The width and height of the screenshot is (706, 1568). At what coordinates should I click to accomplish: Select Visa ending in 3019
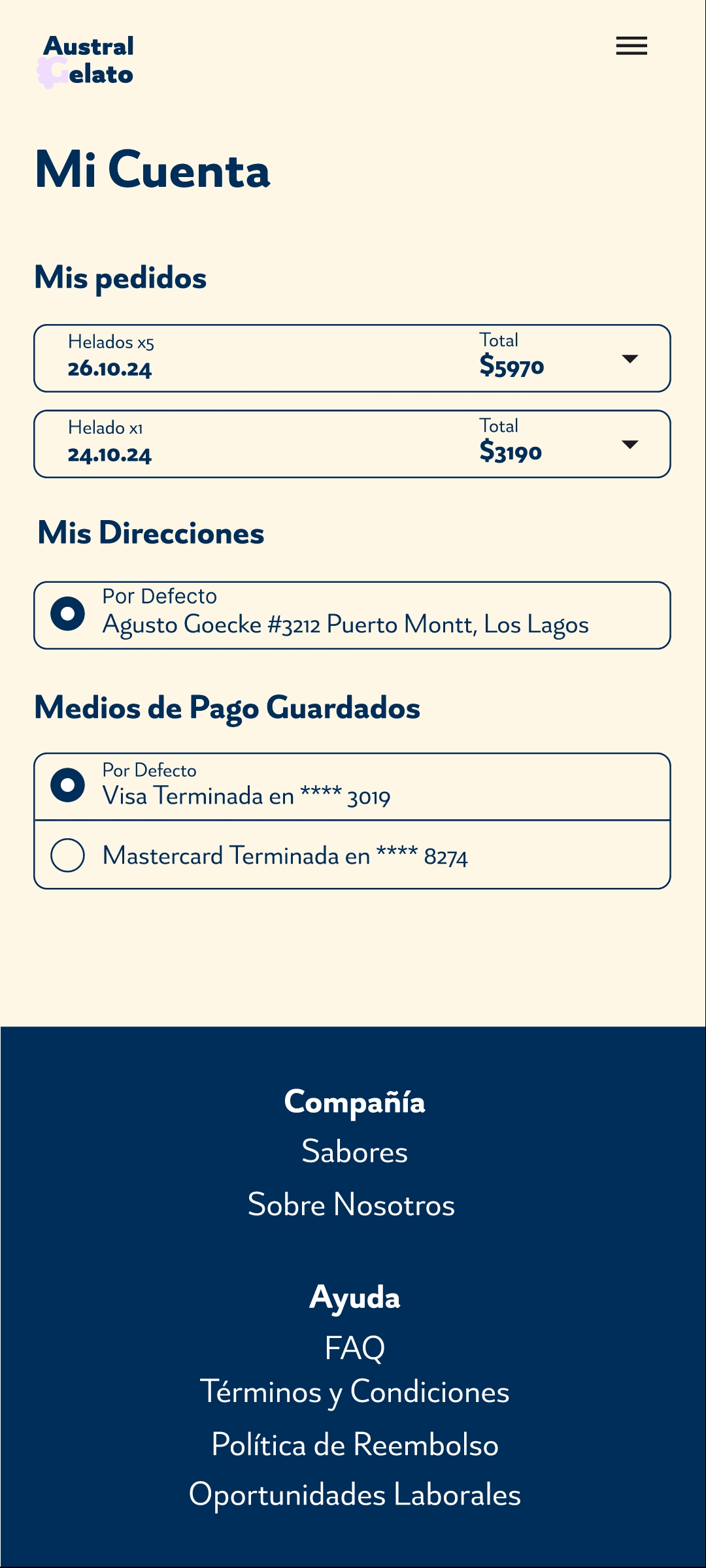352,787
